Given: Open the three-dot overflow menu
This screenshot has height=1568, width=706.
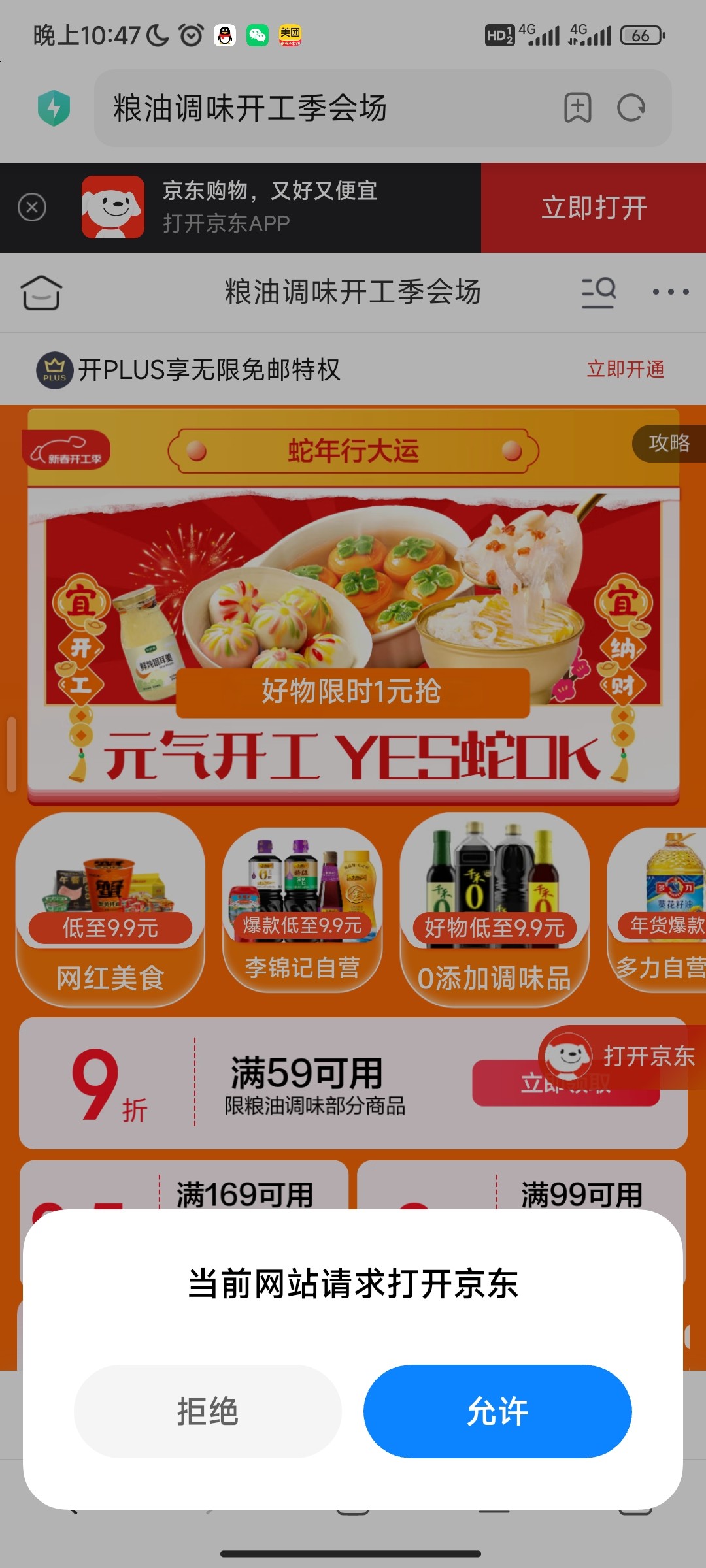Looking at the screenshot, I should point(671,292).
